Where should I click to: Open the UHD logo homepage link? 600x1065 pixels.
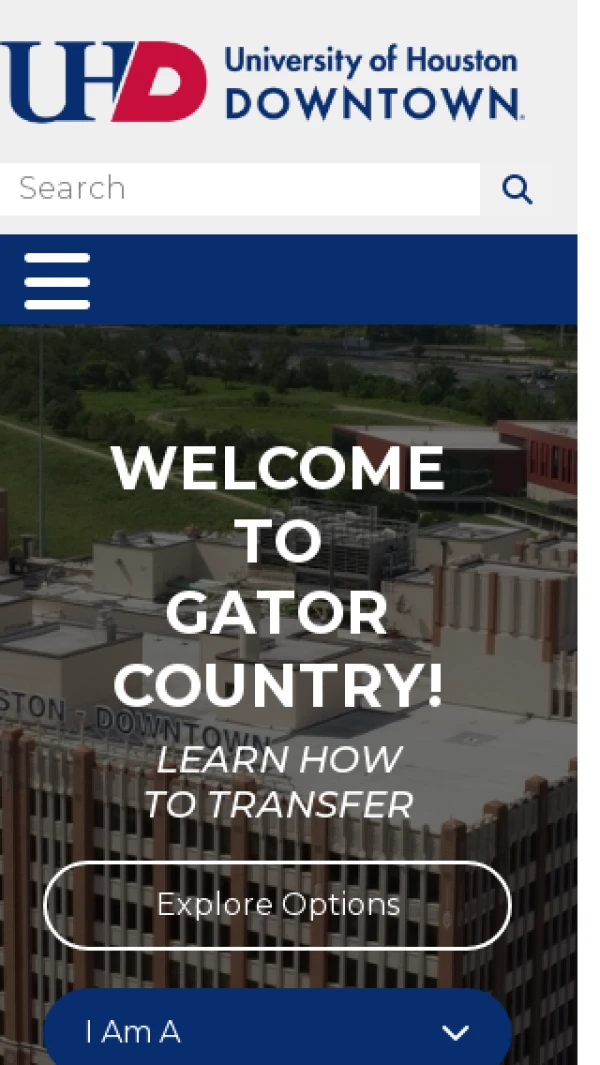(262, 82)
